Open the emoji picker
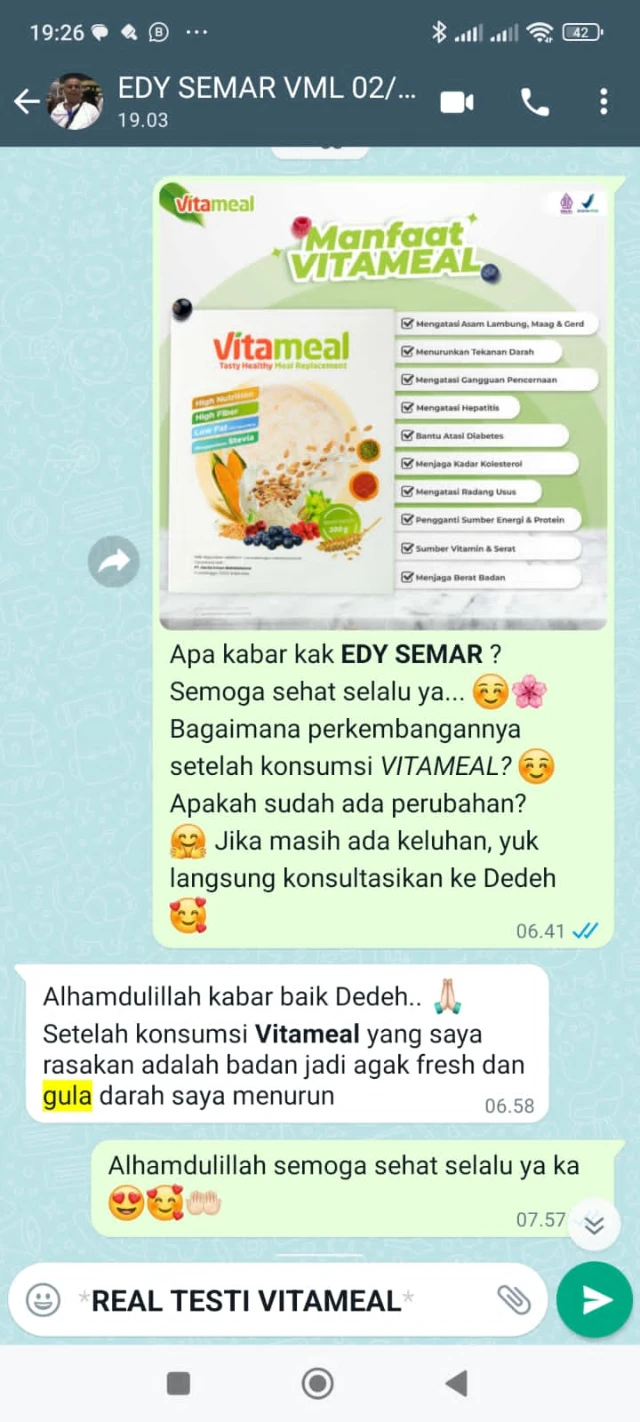Screen dimensions: 640x1422 pos(43,1300)
